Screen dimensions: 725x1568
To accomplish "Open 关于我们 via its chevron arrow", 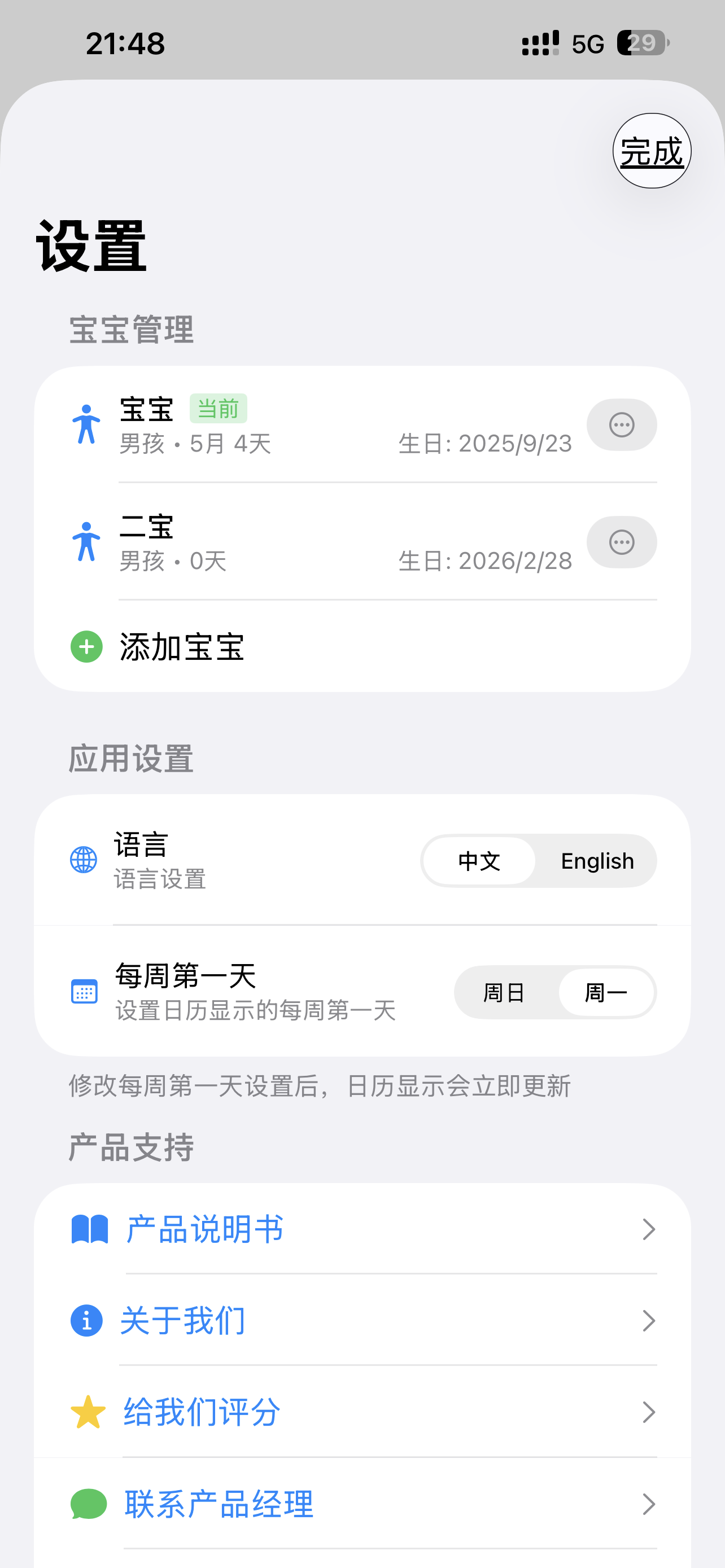I will tap(648, 1320).
